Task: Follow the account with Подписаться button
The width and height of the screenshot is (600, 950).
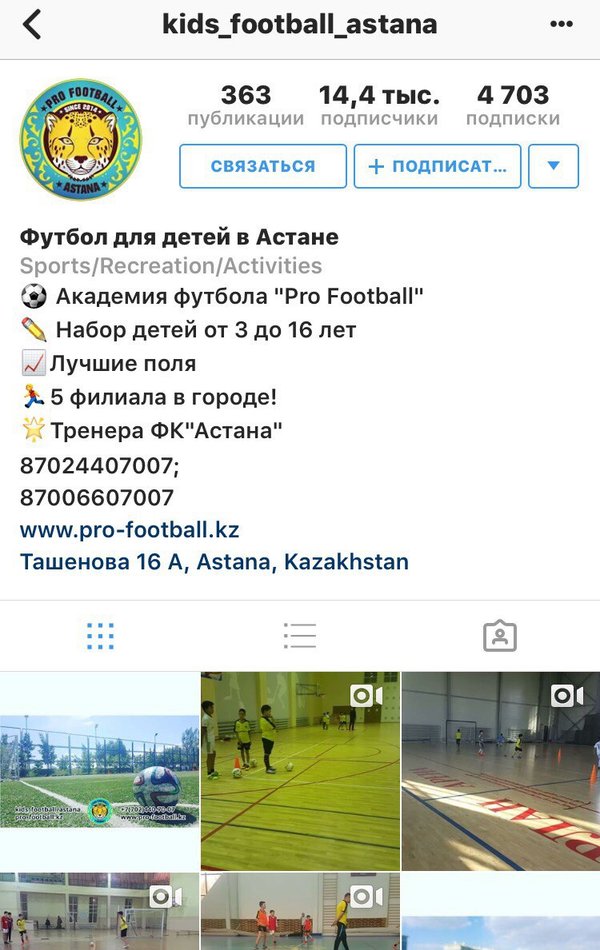Action: (x=437, y=167)
